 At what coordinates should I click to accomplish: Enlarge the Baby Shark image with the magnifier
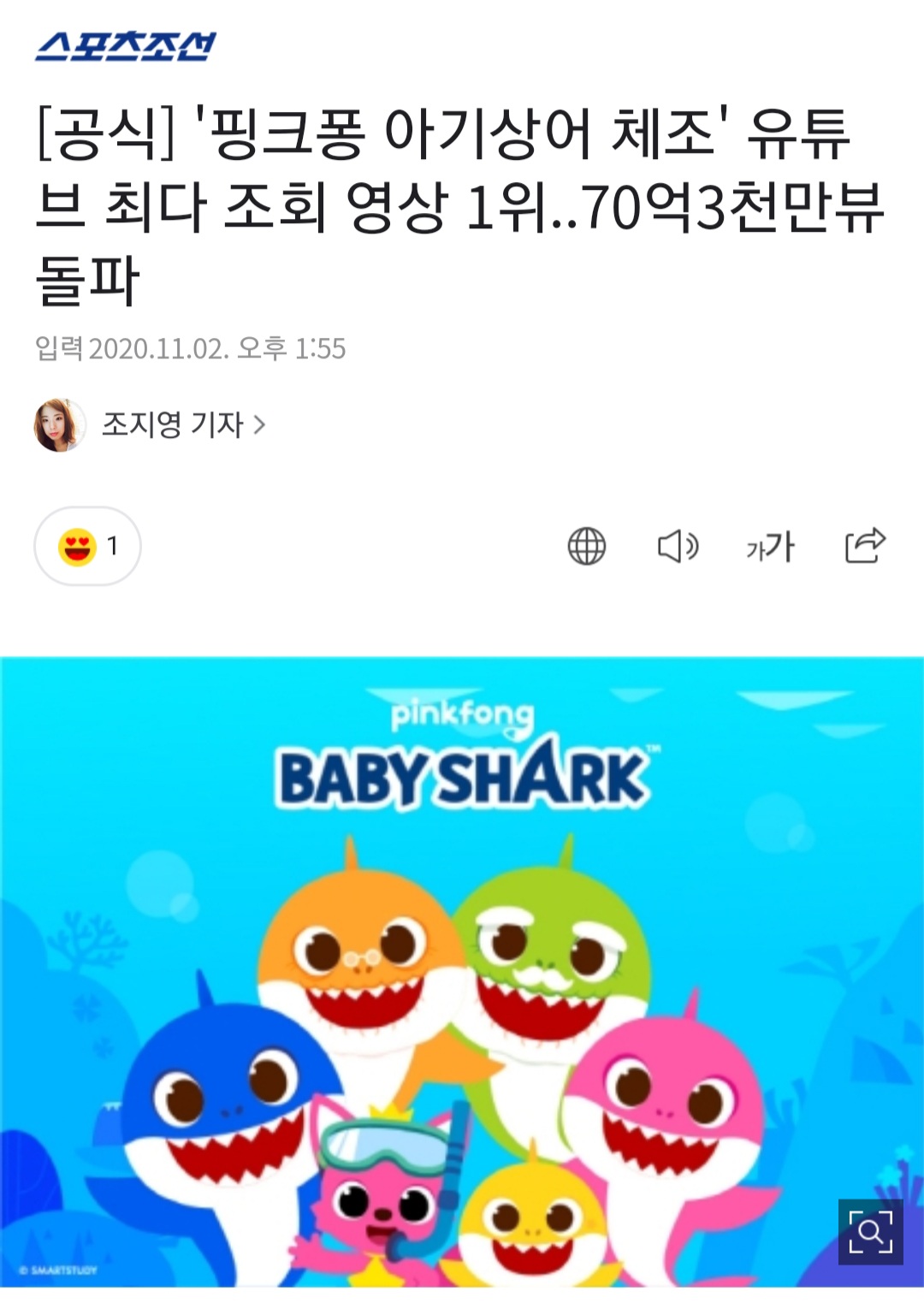(870, 1231)
